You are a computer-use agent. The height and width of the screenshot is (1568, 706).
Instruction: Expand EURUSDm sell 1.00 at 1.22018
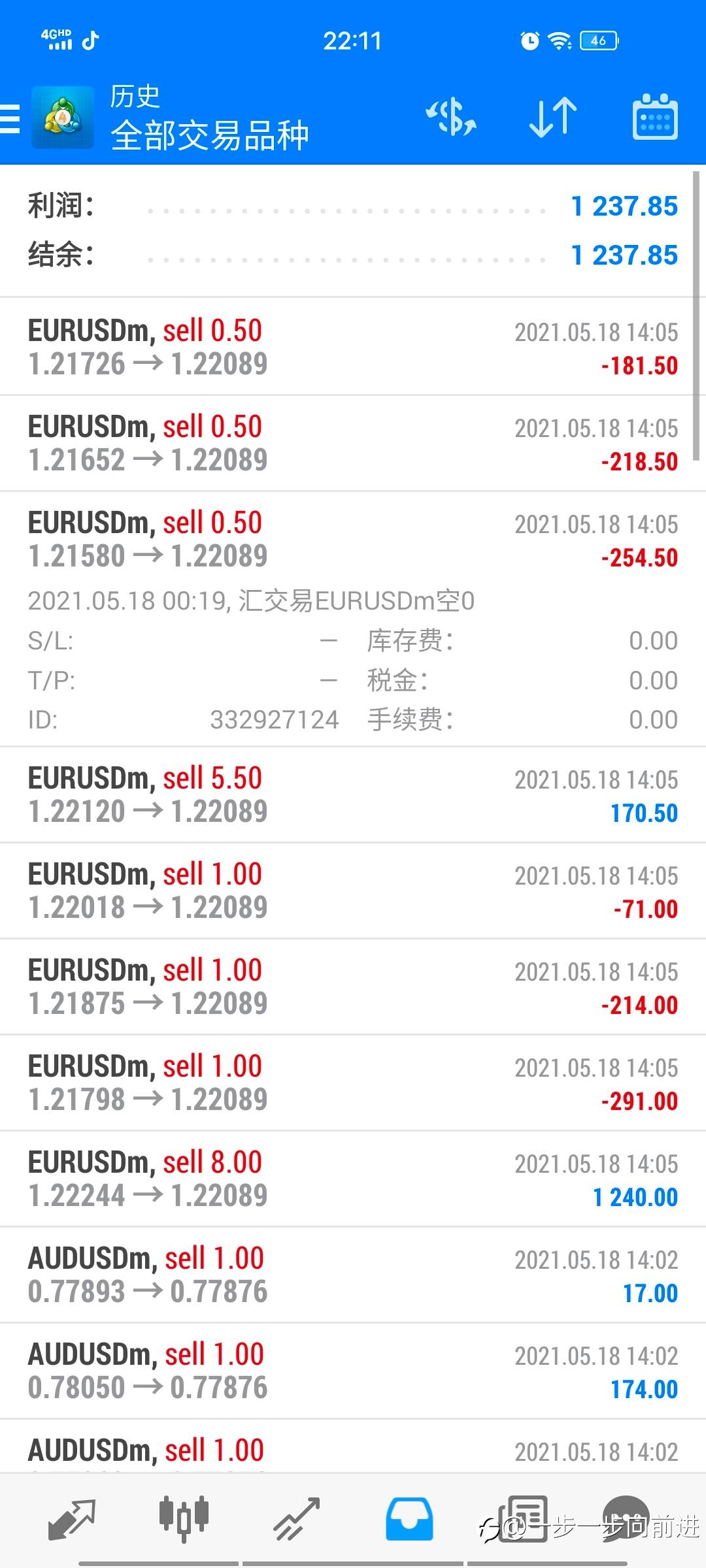coord(353,890)
